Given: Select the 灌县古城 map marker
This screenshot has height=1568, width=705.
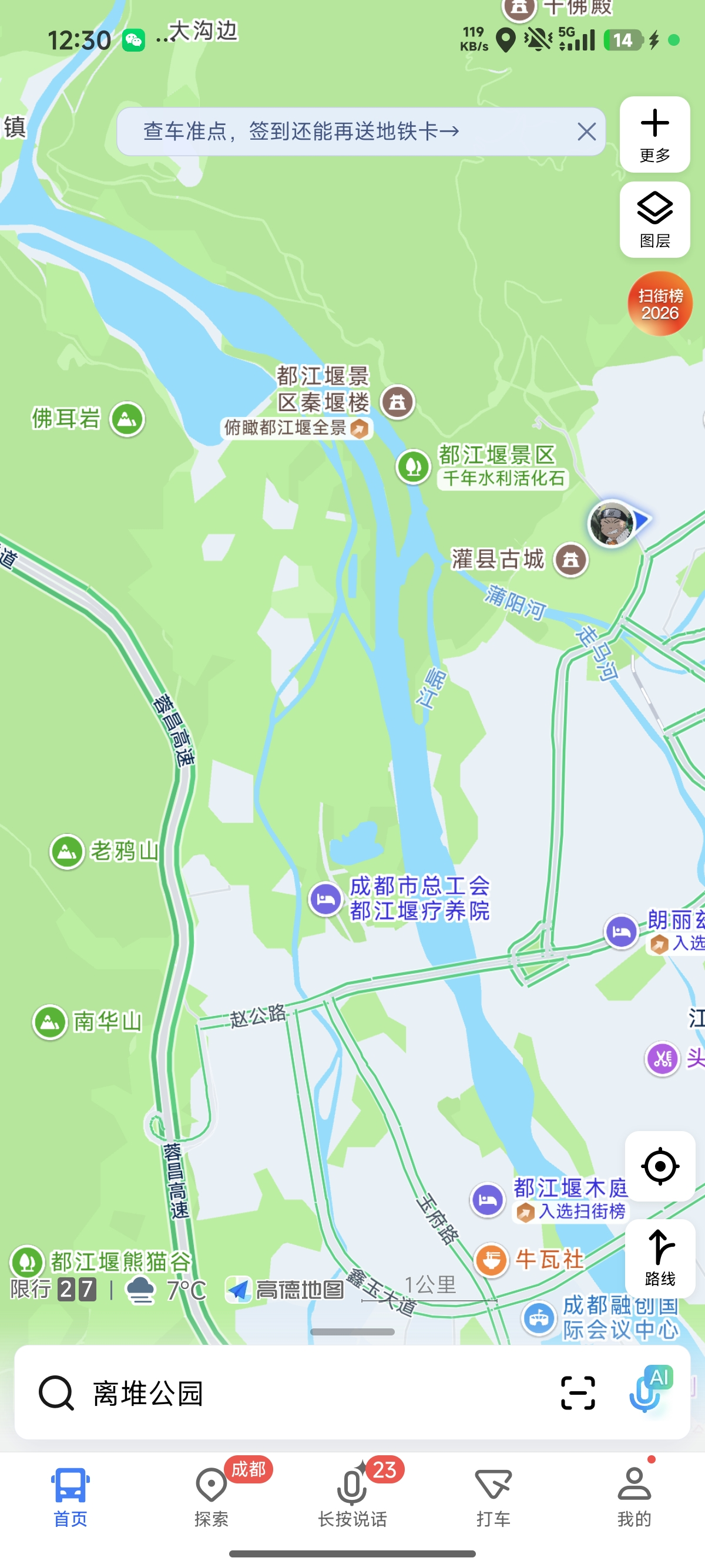Looking at the screenshot, I should tap(570, 560).
